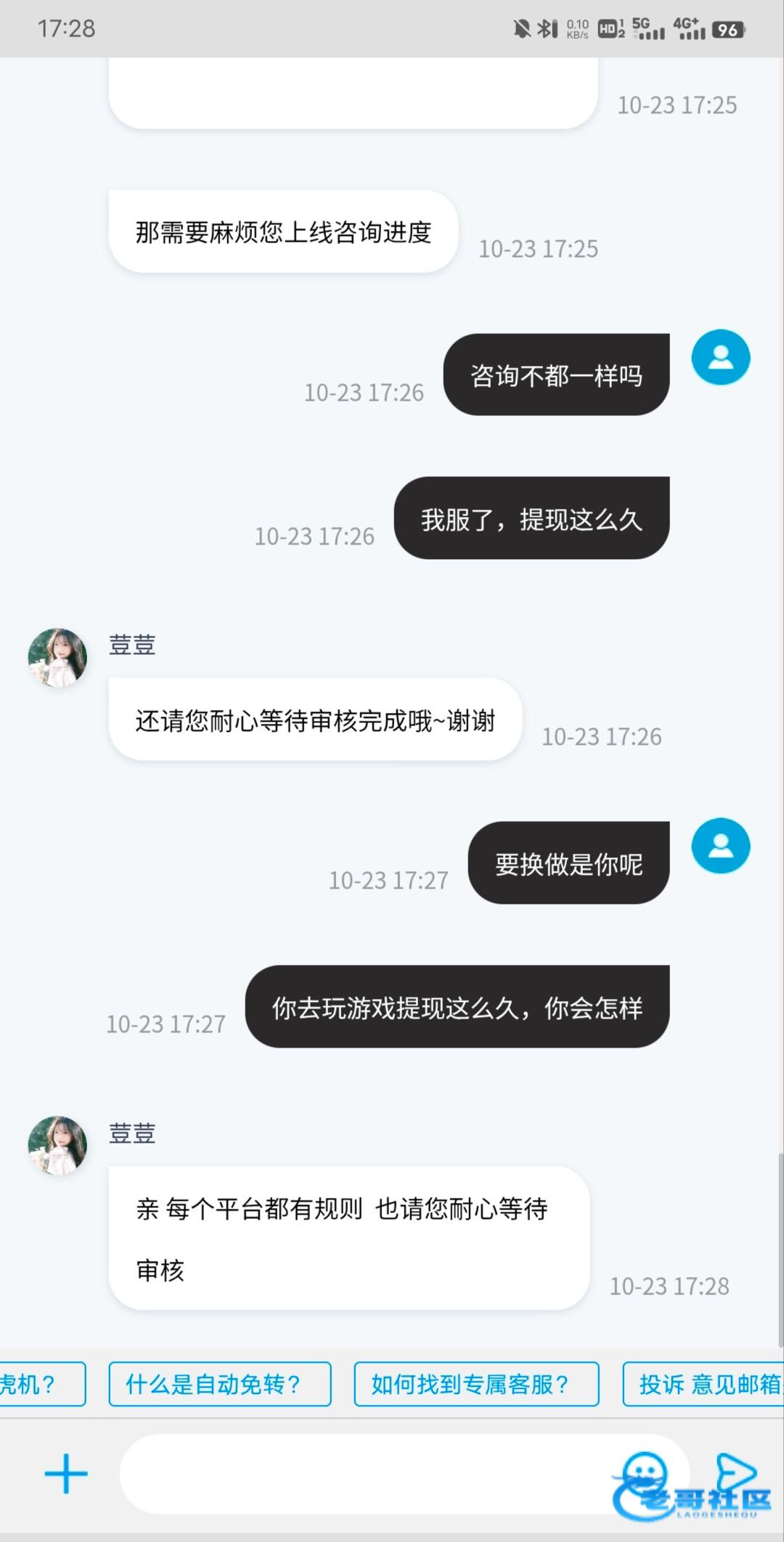This screenshot has width=784, height=1542.
Task: Open the plus attachment menu
Action: click(66, 1473)
